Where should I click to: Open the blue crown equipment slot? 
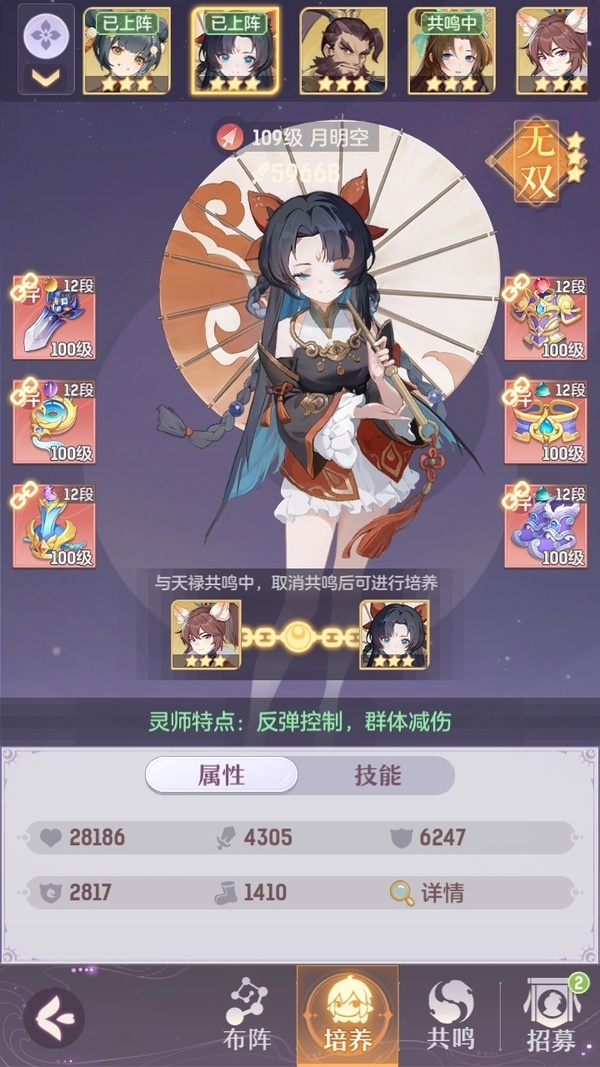pyautogui.click(x=54, y=526)
